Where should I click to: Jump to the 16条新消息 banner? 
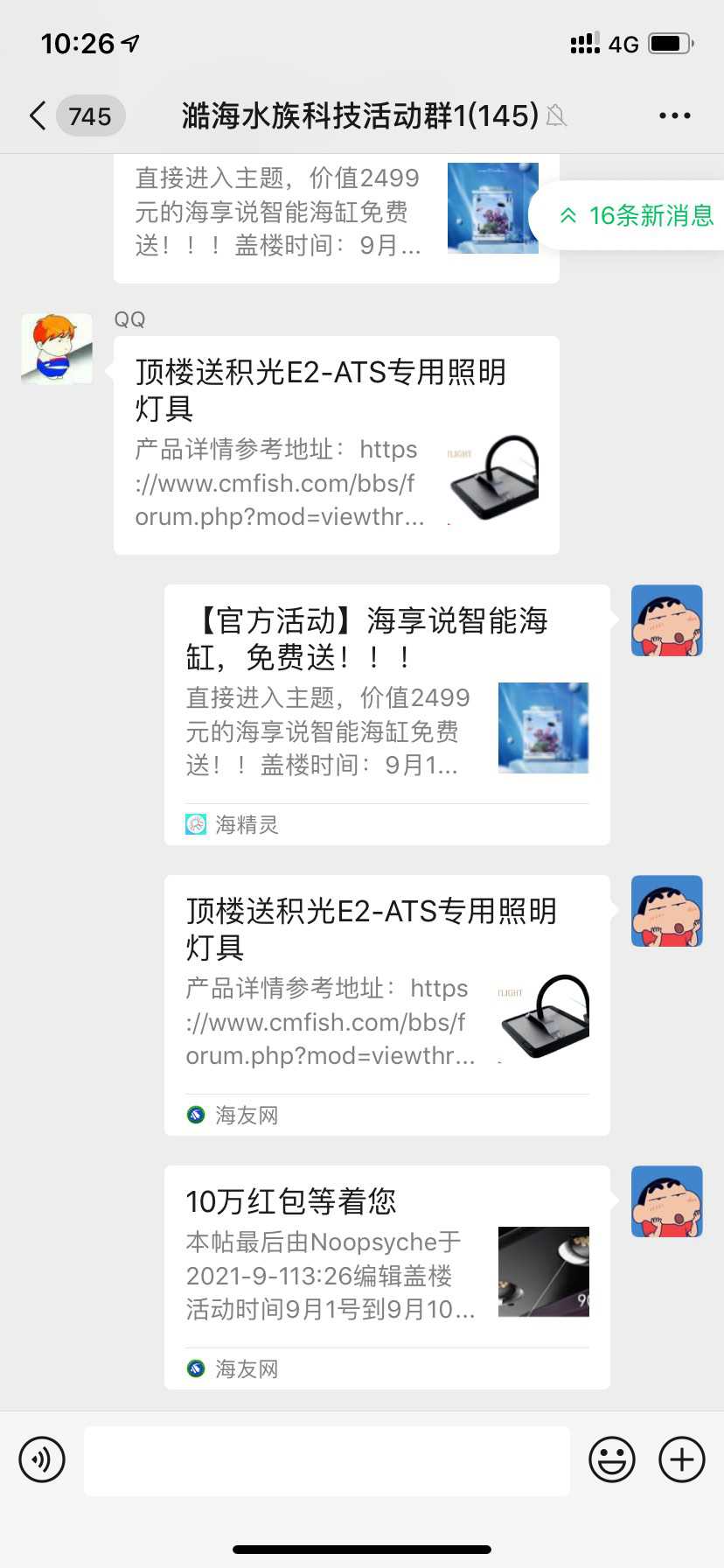coord(637,215)
